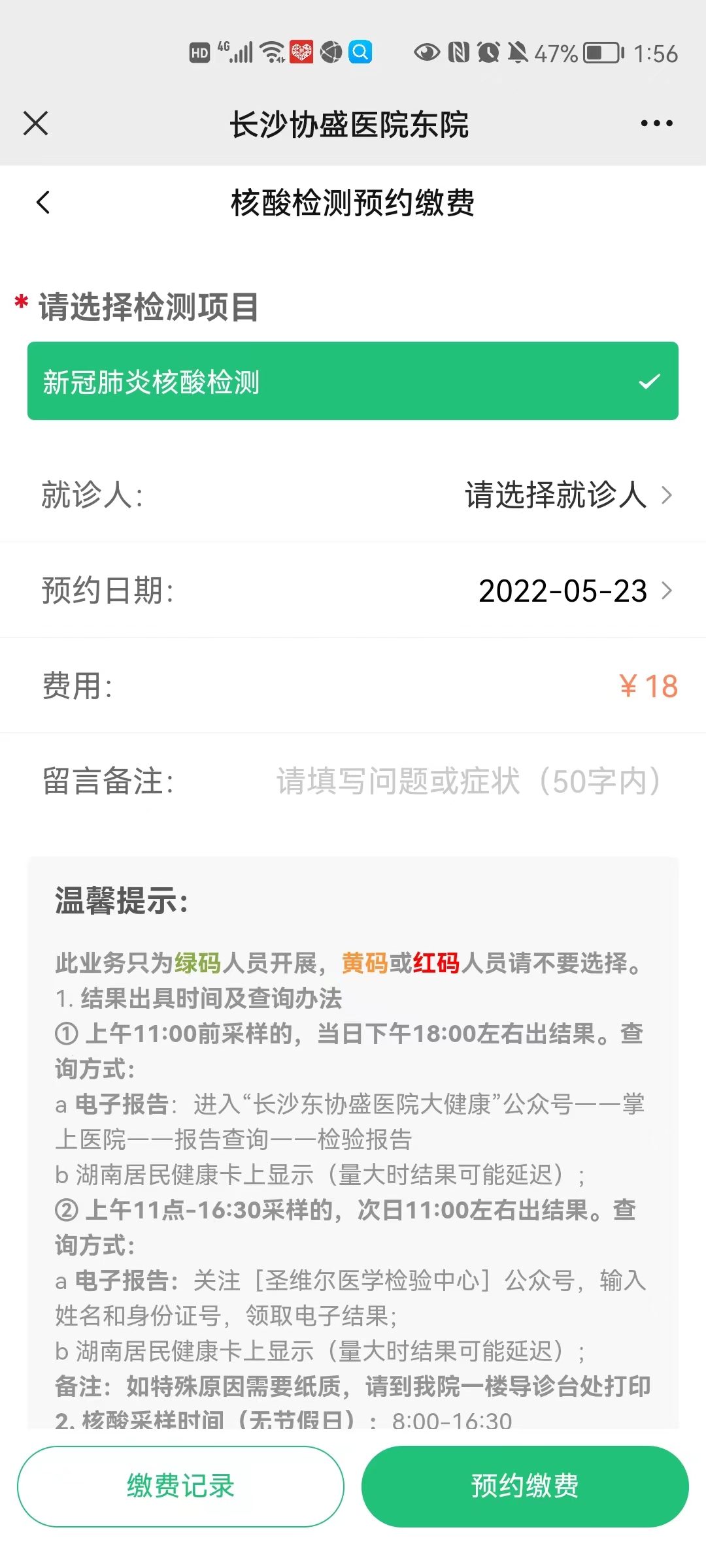This screenshot has width=706, height=1568.
Task: Go back from 核酸检测预约缴费 page
Action: pyautogui.click(x=43, y=203)
